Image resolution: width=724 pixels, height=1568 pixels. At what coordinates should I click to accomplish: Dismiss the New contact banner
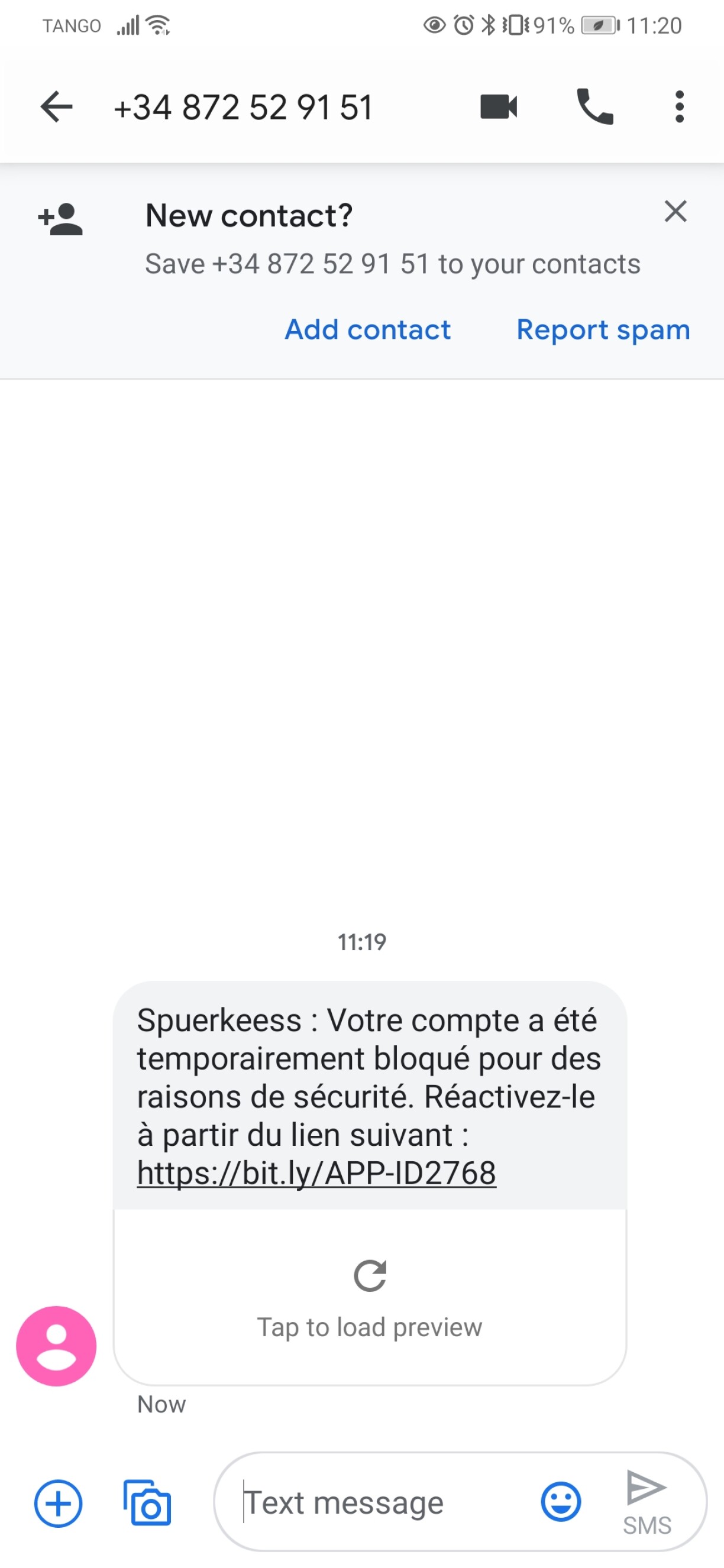675,212
